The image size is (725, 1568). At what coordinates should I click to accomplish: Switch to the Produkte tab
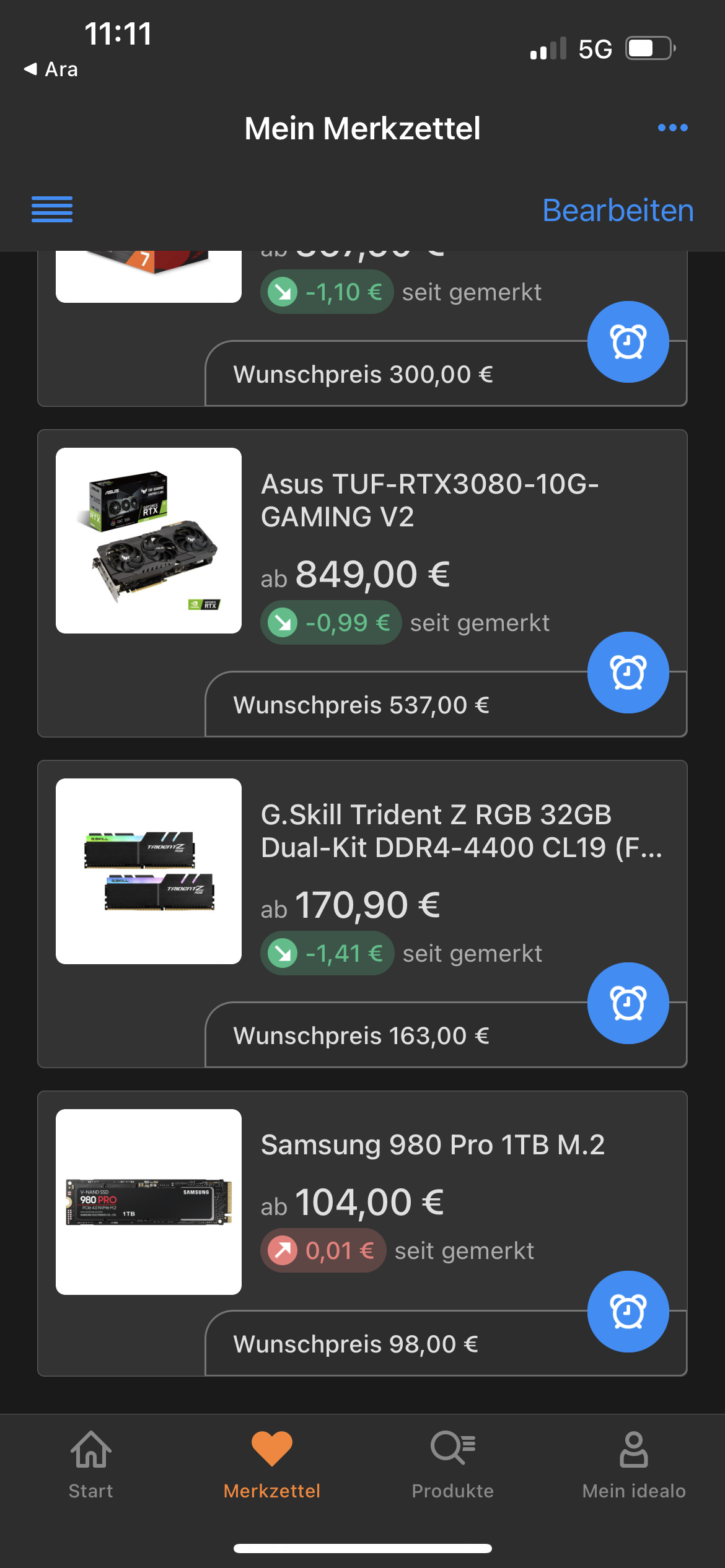(x=453, y=1464)
